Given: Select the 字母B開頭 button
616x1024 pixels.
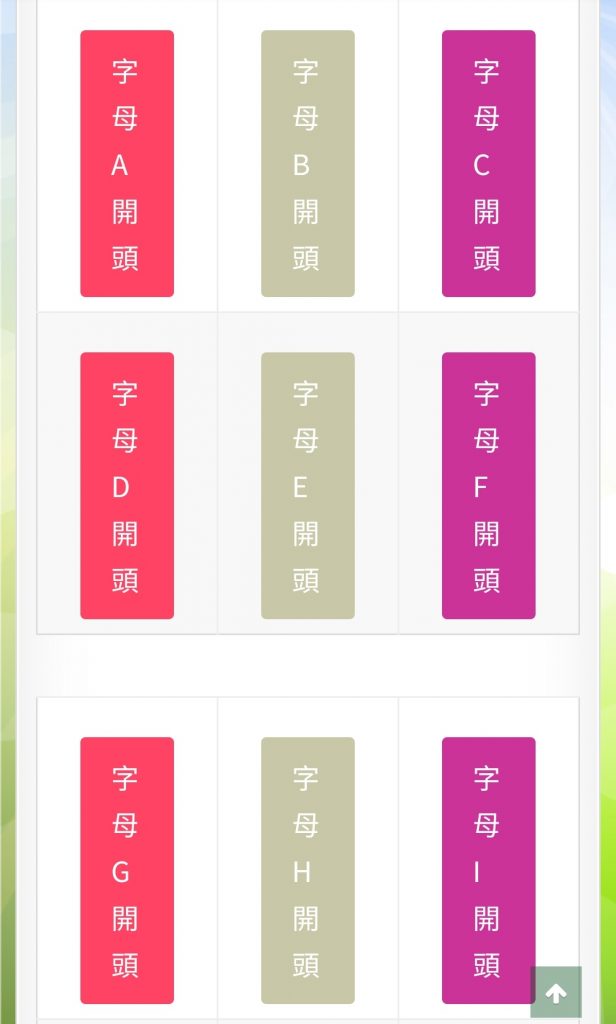Looking at the screenshot, I should point(308,164).
